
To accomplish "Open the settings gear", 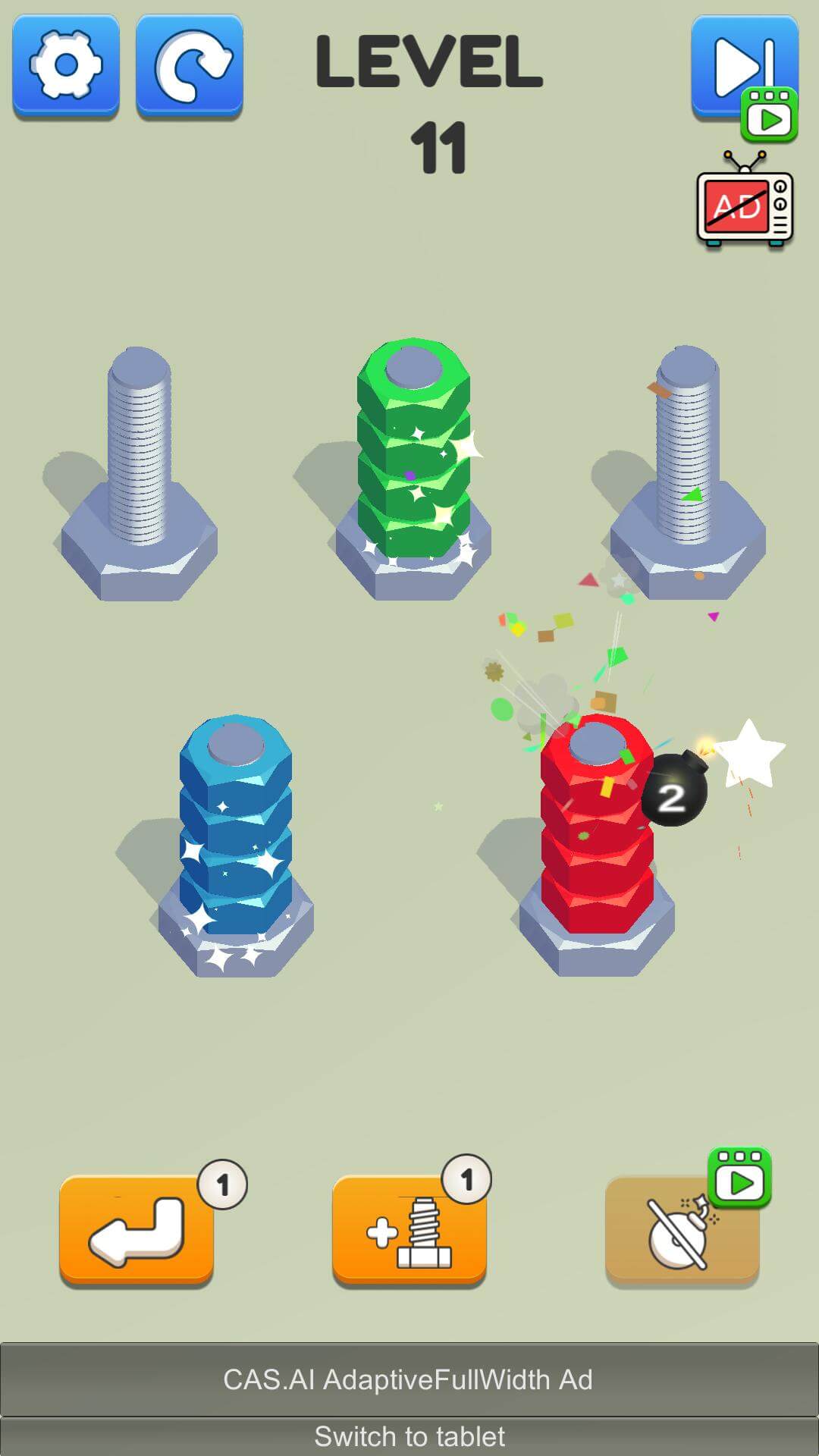I will point(66,67).
